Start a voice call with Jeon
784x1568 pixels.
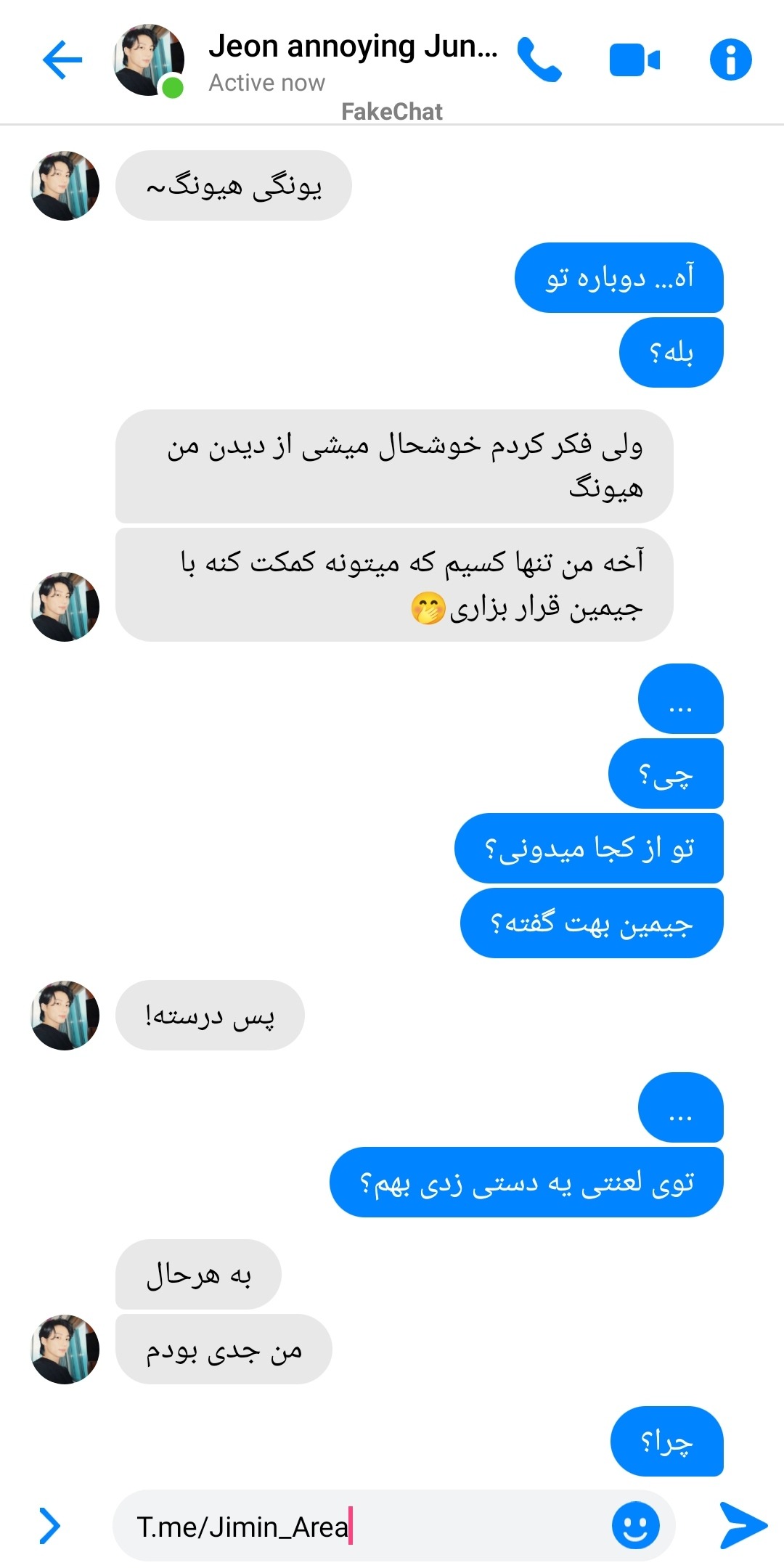point(539,60)
